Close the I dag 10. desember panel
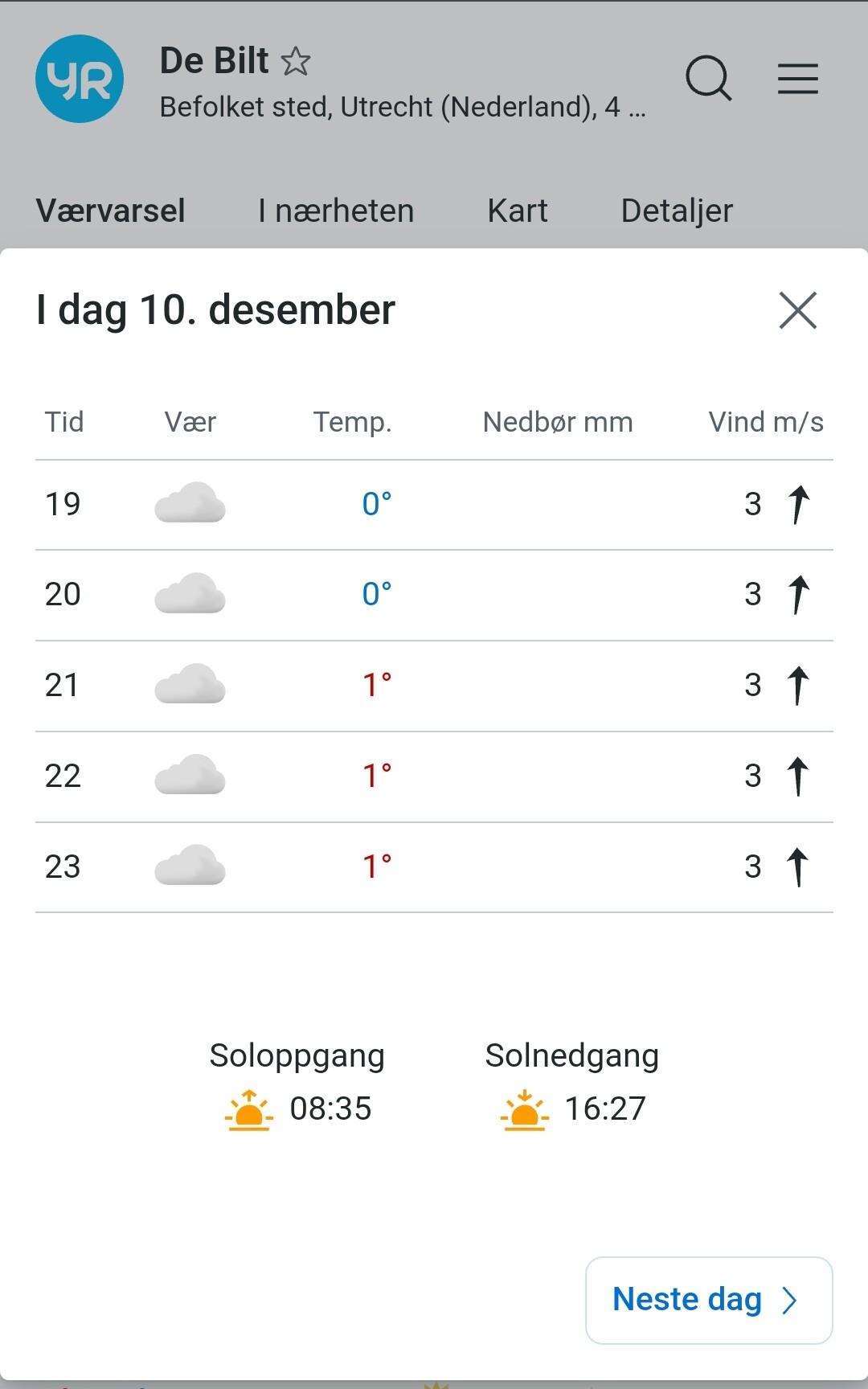 click(797, 310)
